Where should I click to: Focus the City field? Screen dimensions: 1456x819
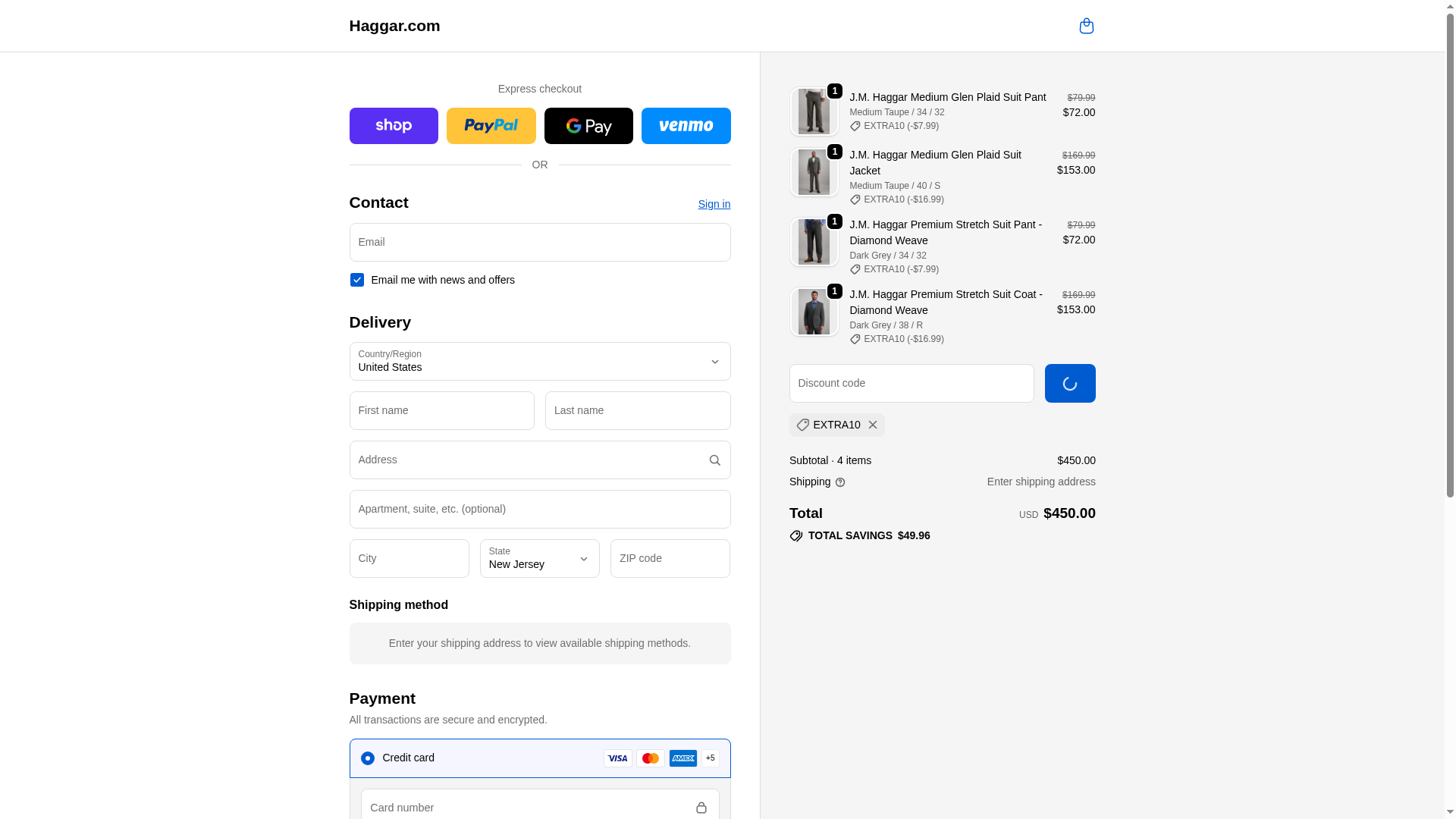[409, 559]
